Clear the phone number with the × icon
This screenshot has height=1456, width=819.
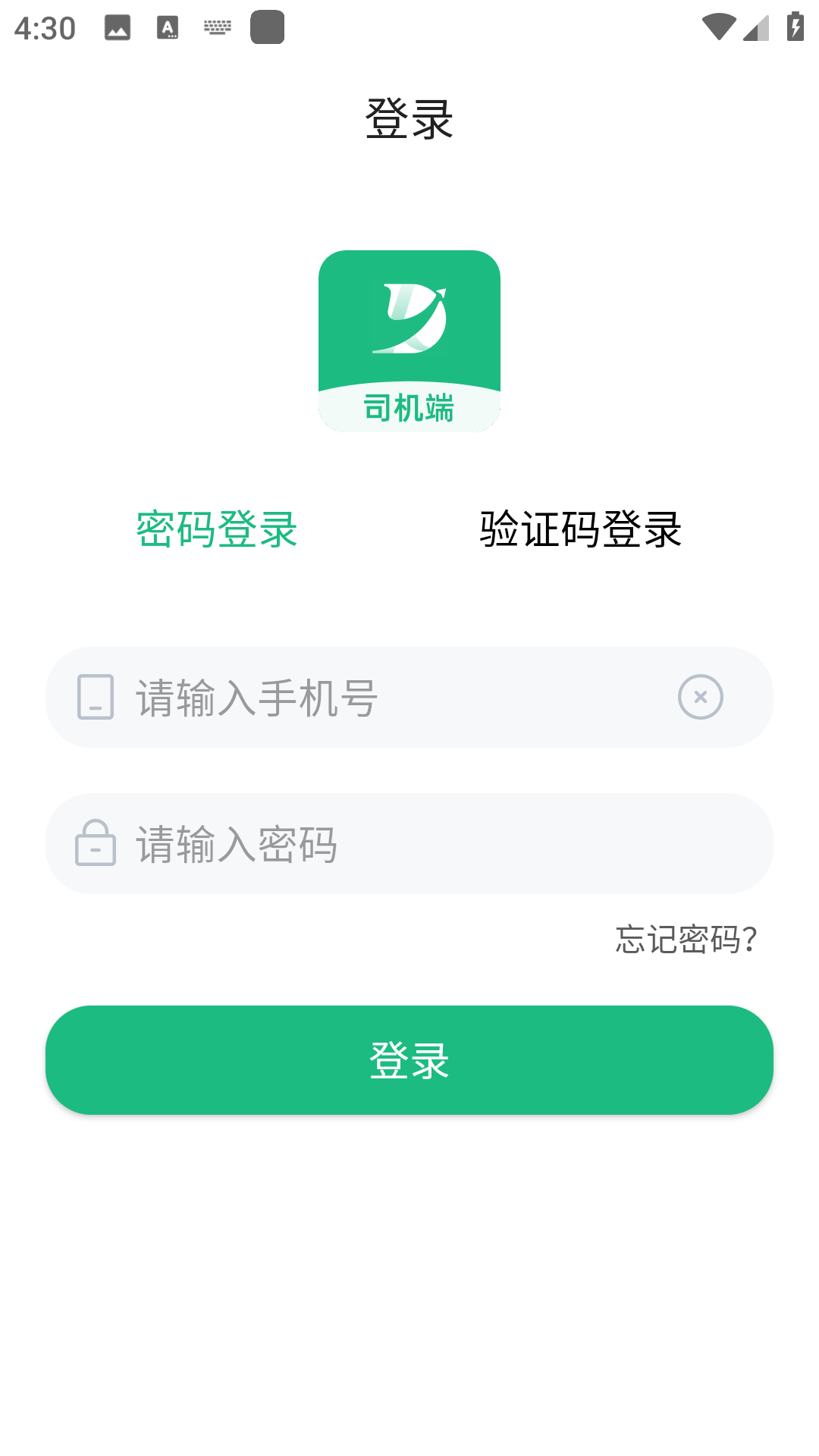point(699,697)
